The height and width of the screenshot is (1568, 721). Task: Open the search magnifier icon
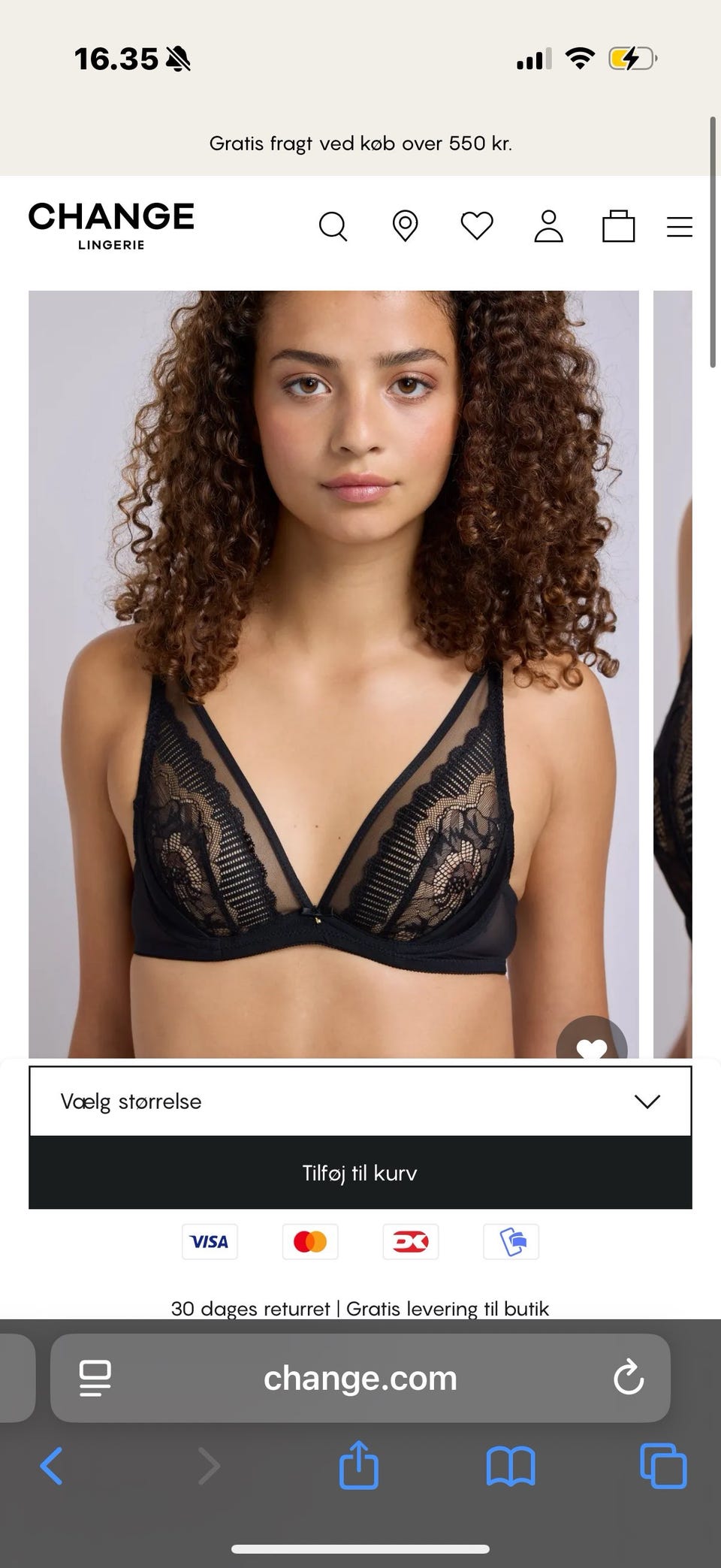click(333, 225)
